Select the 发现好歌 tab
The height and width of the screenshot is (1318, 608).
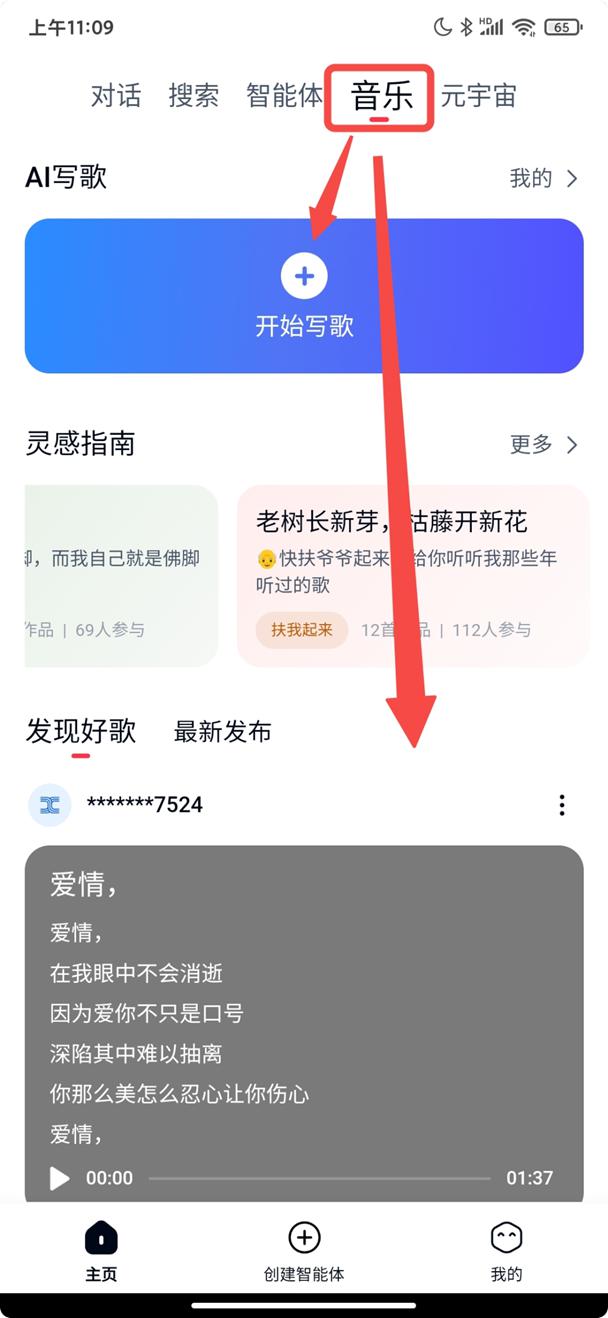pyautogui.click(x=80, y=731)
